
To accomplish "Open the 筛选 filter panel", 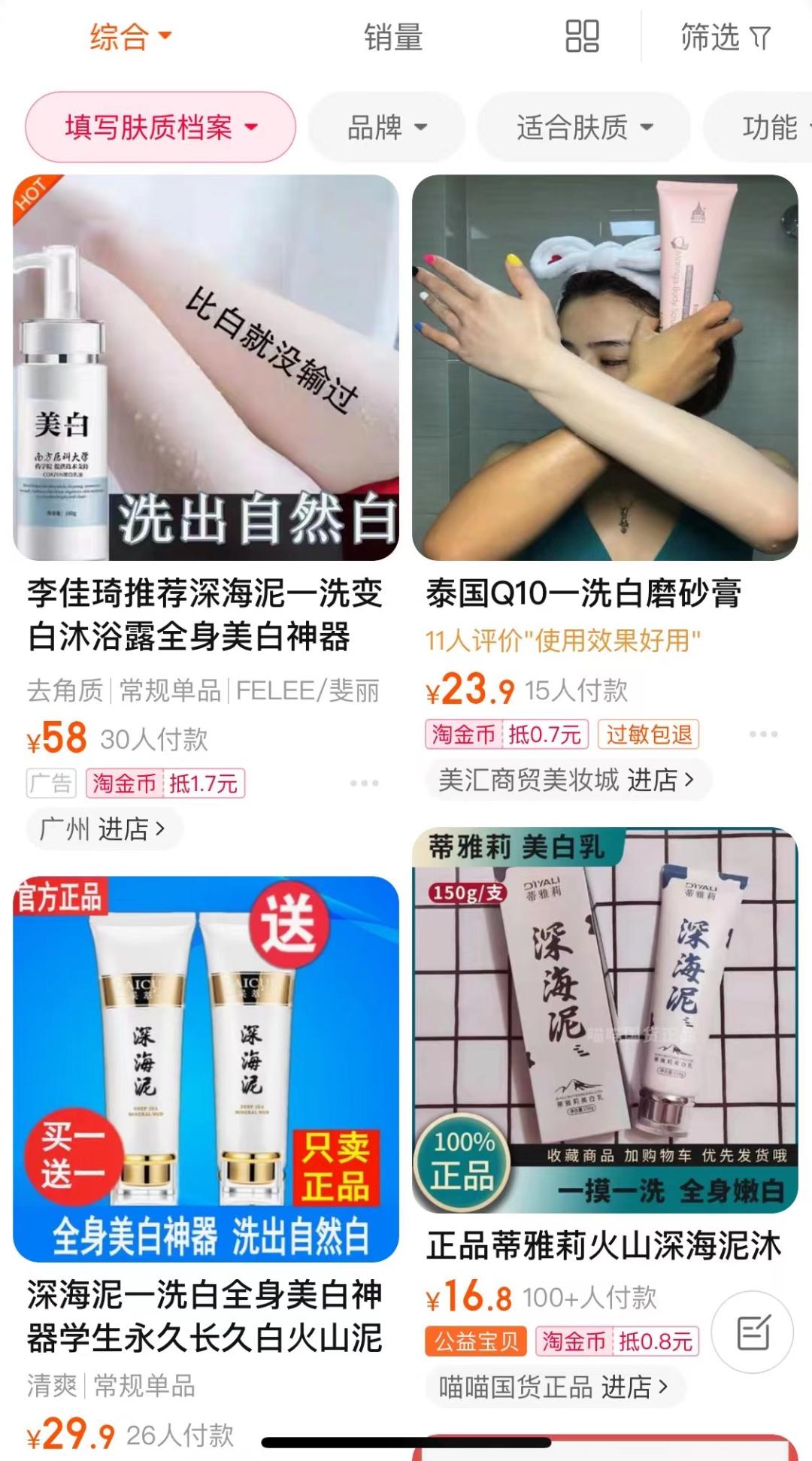I will [725, 36].
